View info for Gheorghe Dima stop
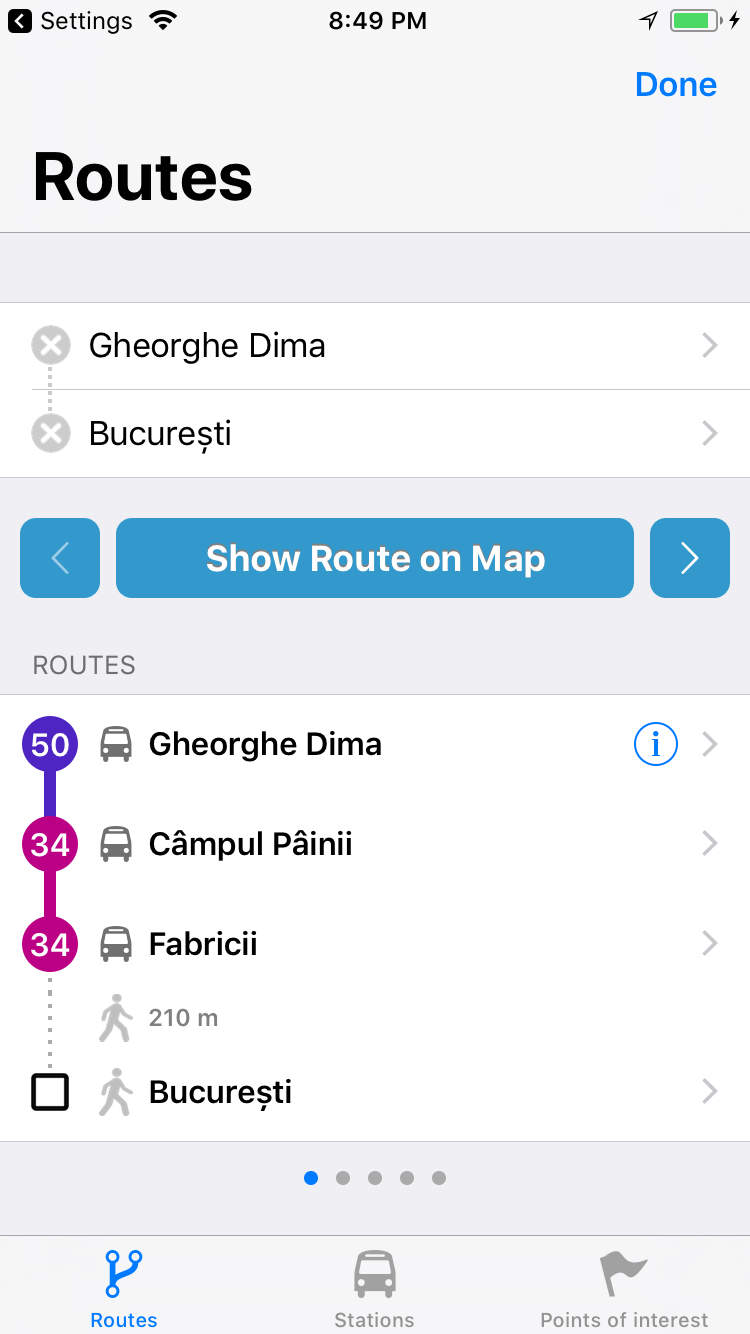This screenshot has height=1334, width=750. pos(656,744)
